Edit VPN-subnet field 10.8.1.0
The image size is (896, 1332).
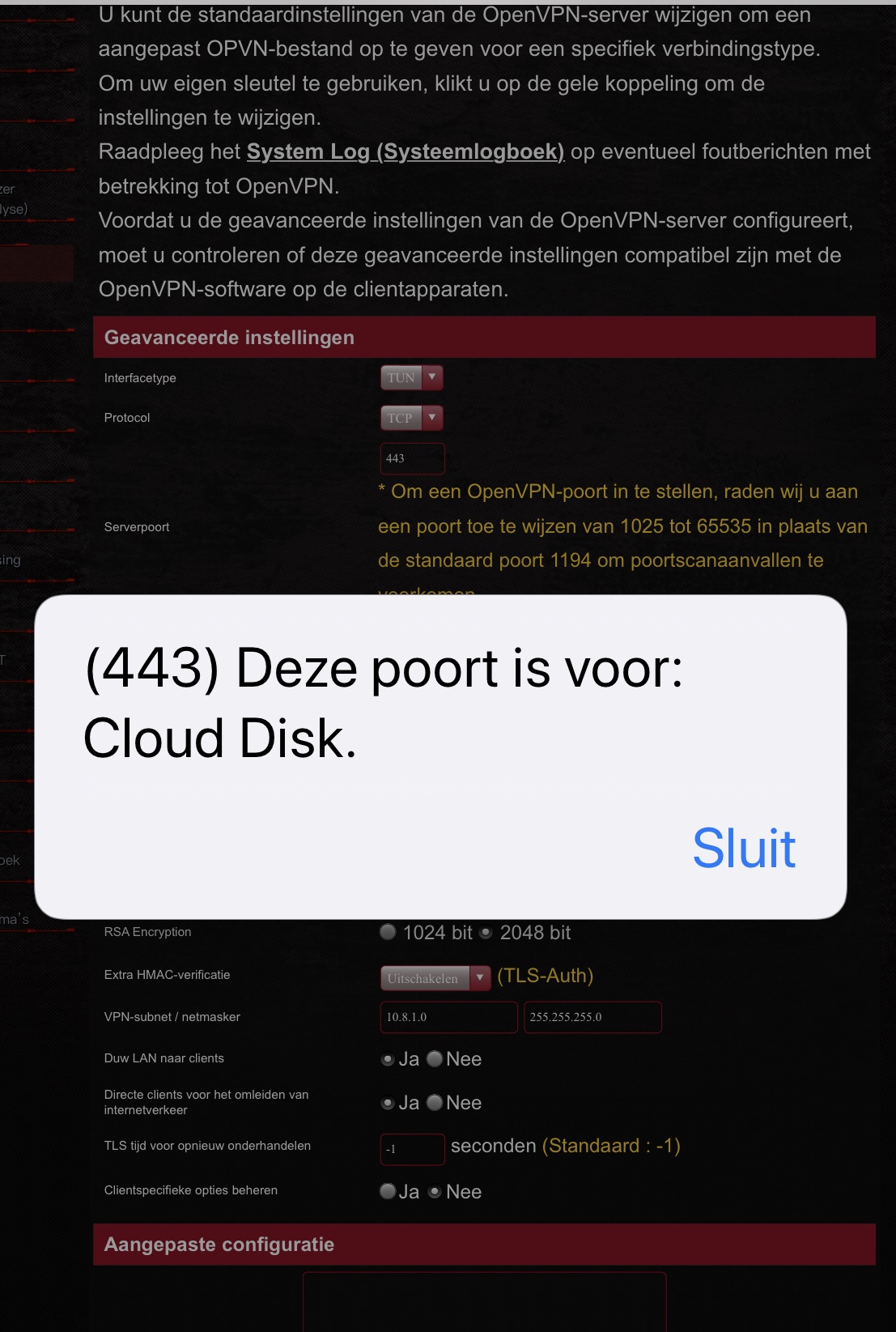tap(448, 1017)
